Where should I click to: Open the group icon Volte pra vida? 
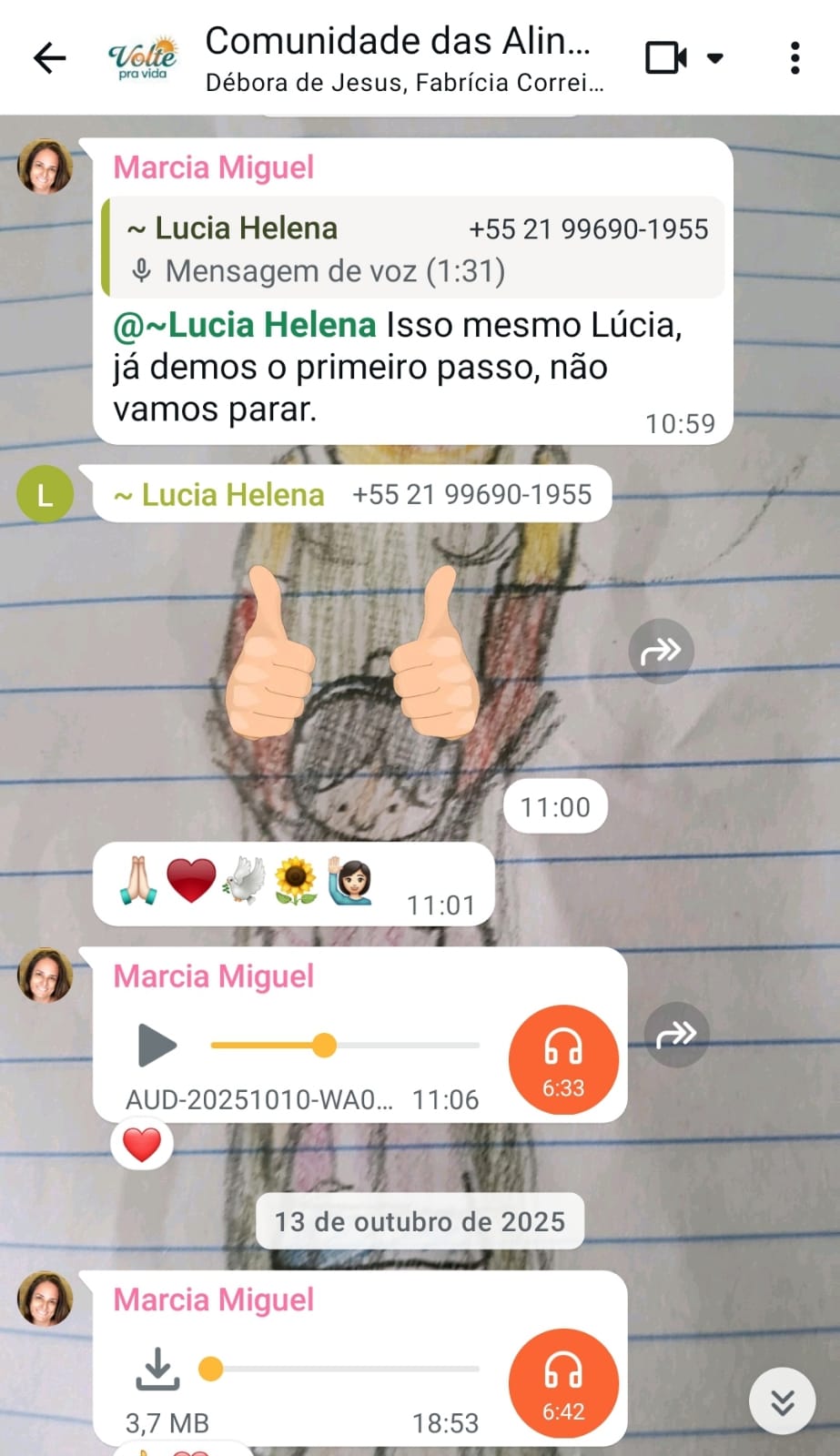143,58
